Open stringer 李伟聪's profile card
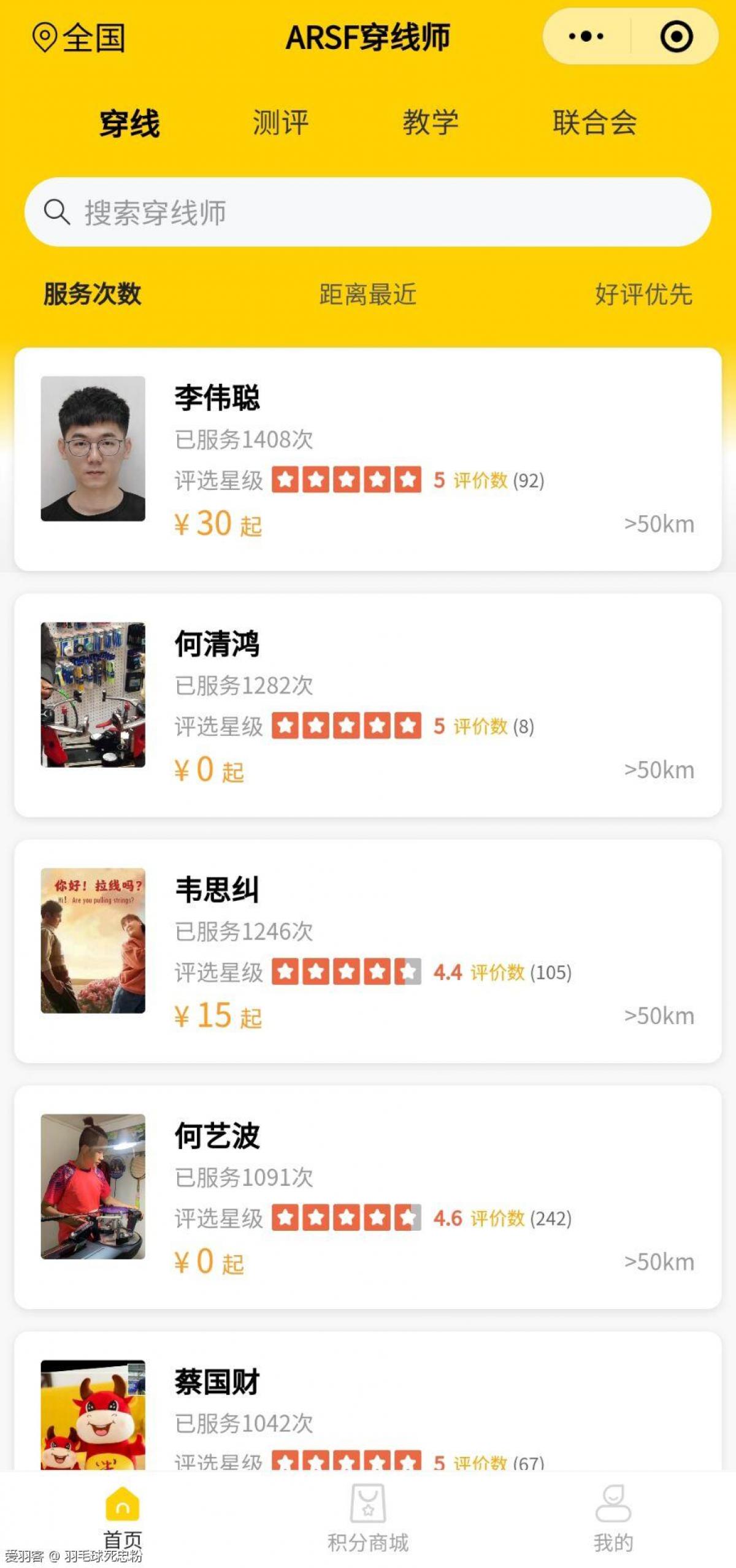Image resolution: width=736 pixels, height=1568 pixels. 368,459
